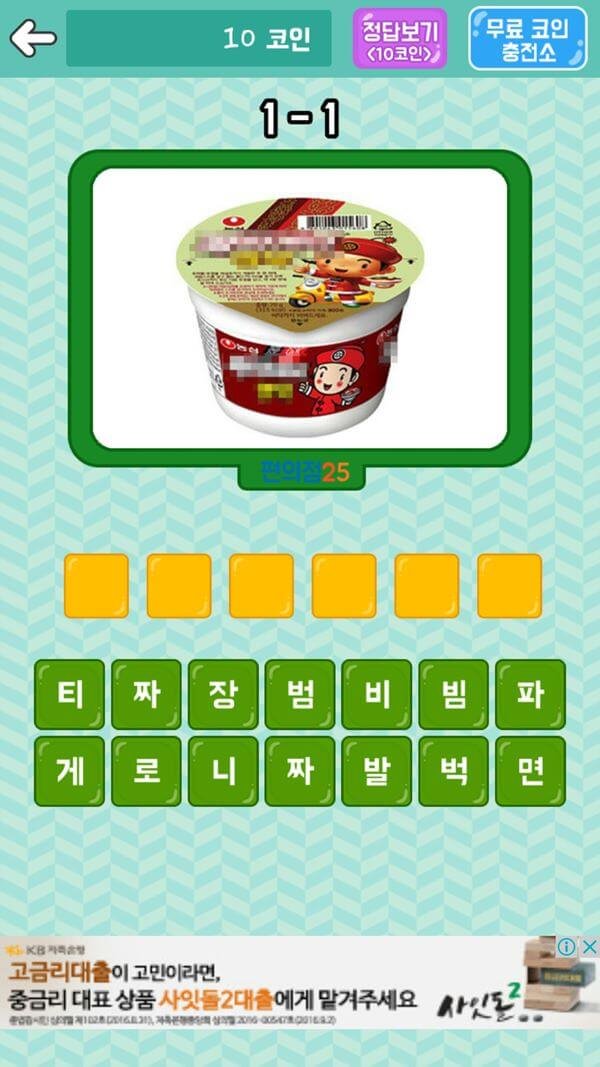Select the letter tile 티
The width and height of the screenshot is (600, 1067).
click(69, 694)
